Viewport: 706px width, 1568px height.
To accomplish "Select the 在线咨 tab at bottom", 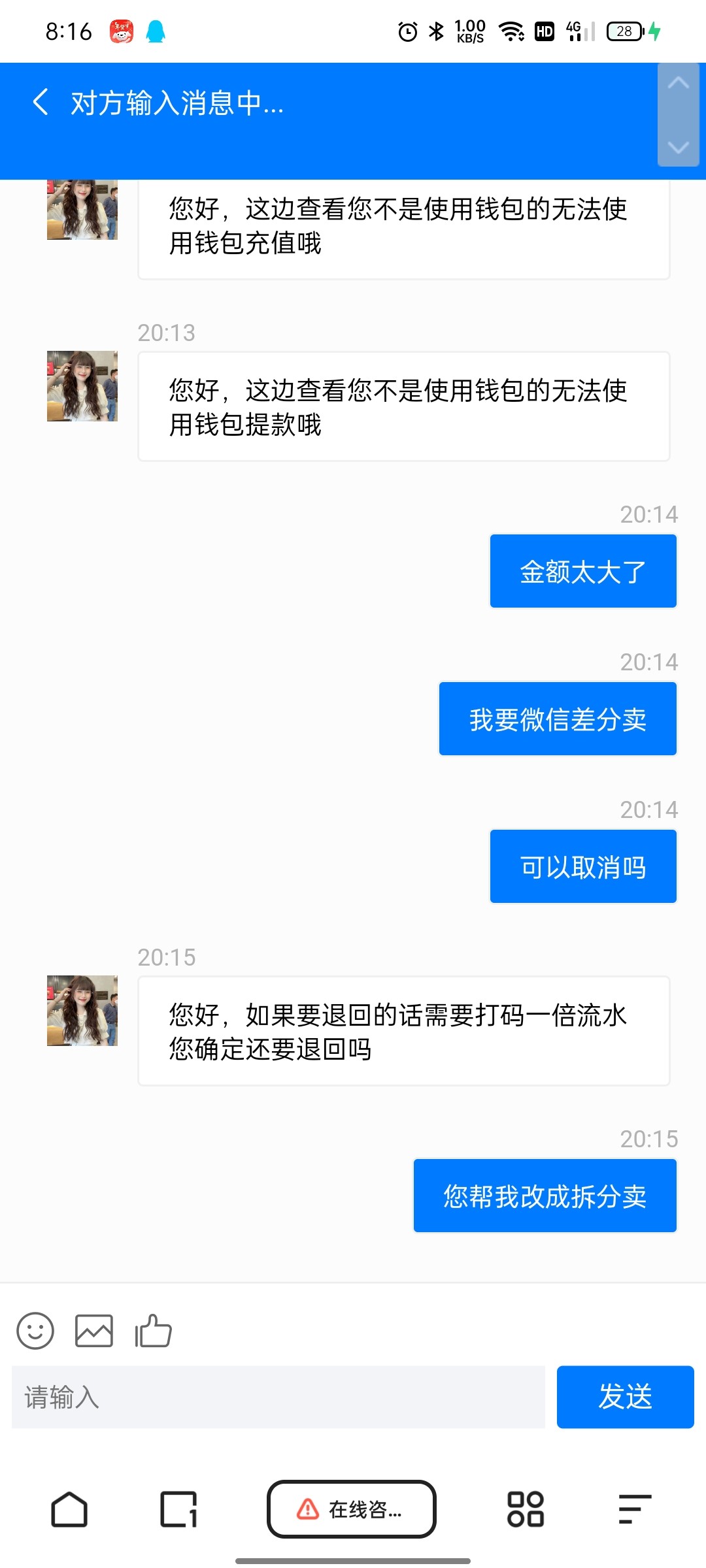I will (351, 1510).
